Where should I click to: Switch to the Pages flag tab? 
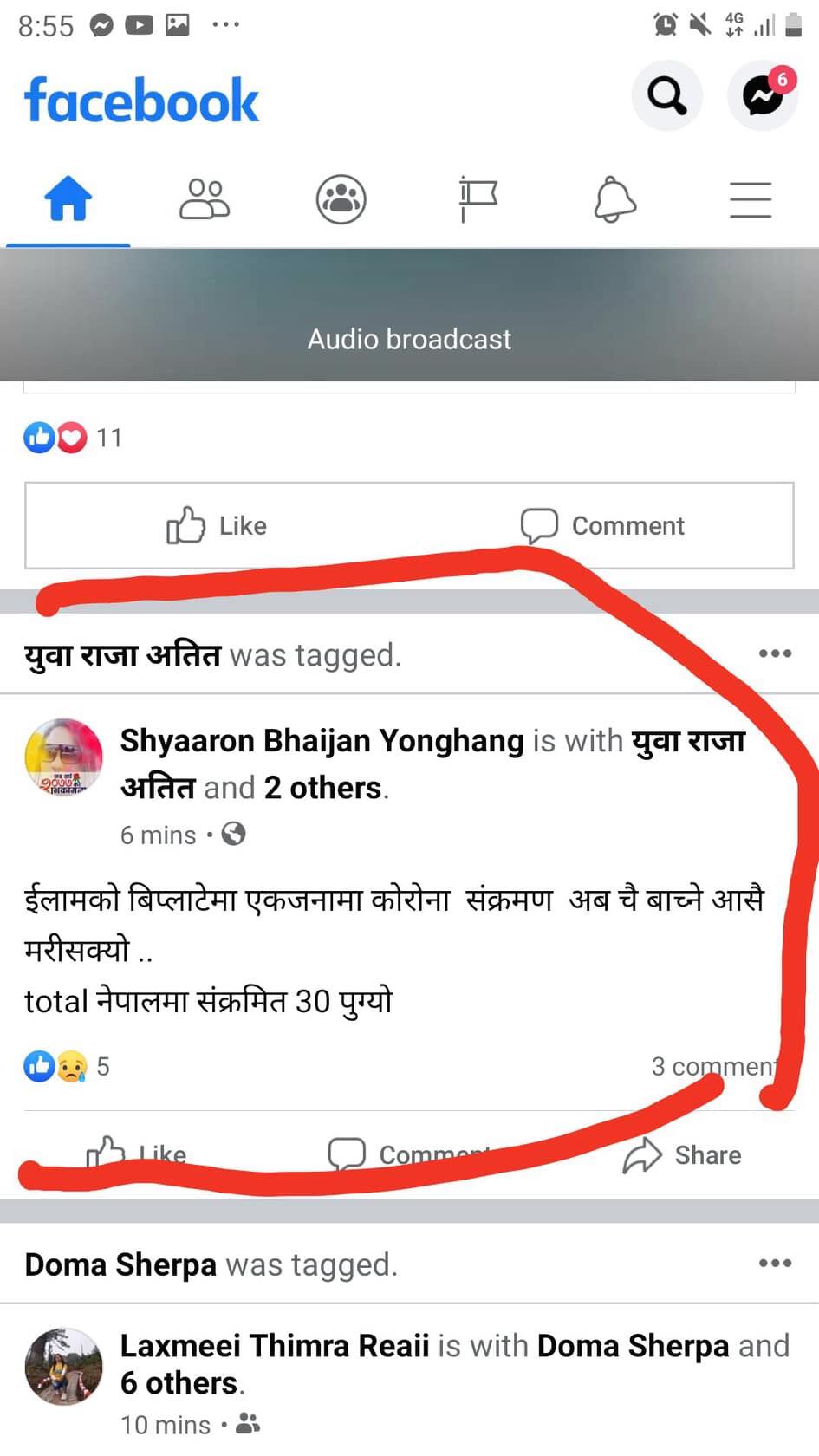click(478, 199)
